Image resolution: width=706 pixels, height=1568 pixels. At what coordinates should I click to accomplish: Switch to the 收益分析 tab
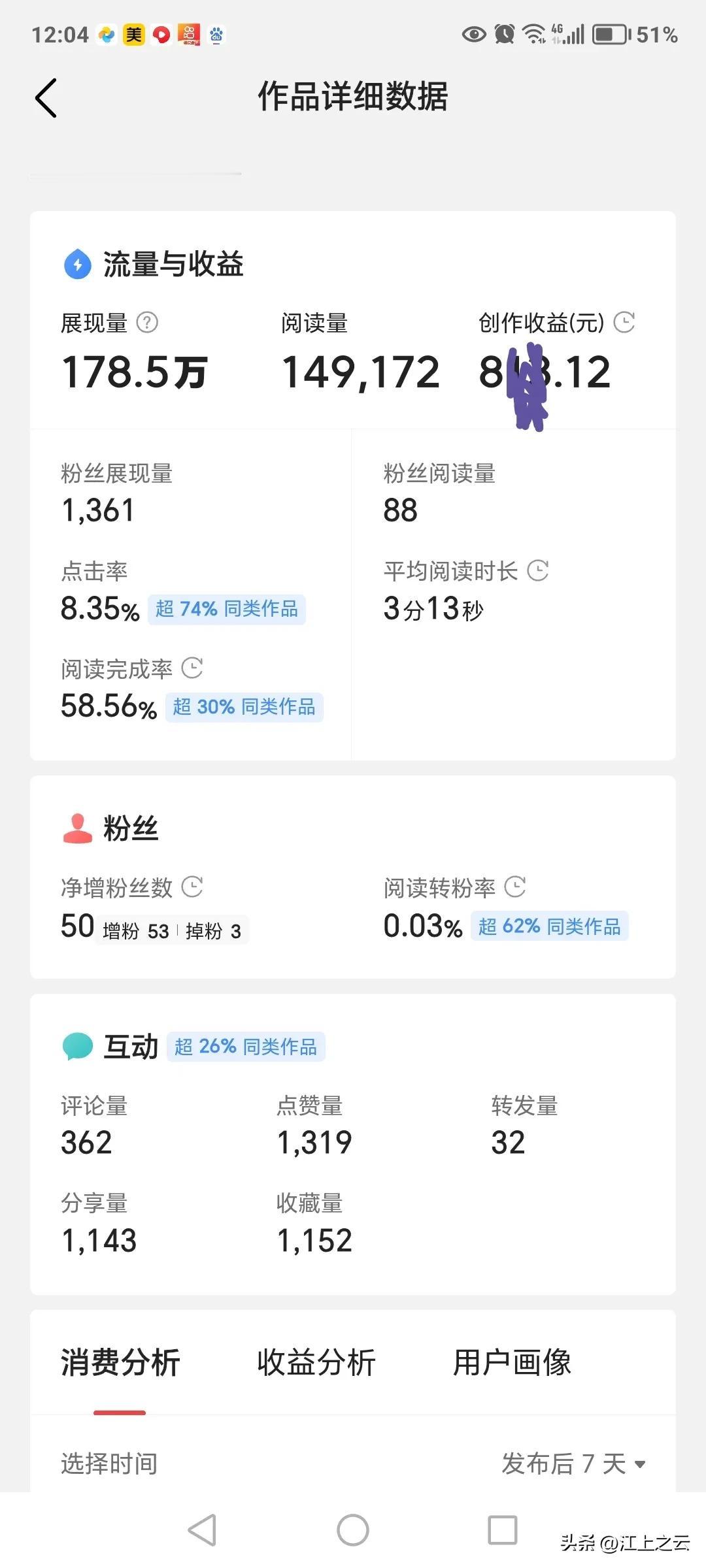[316, 1362]
